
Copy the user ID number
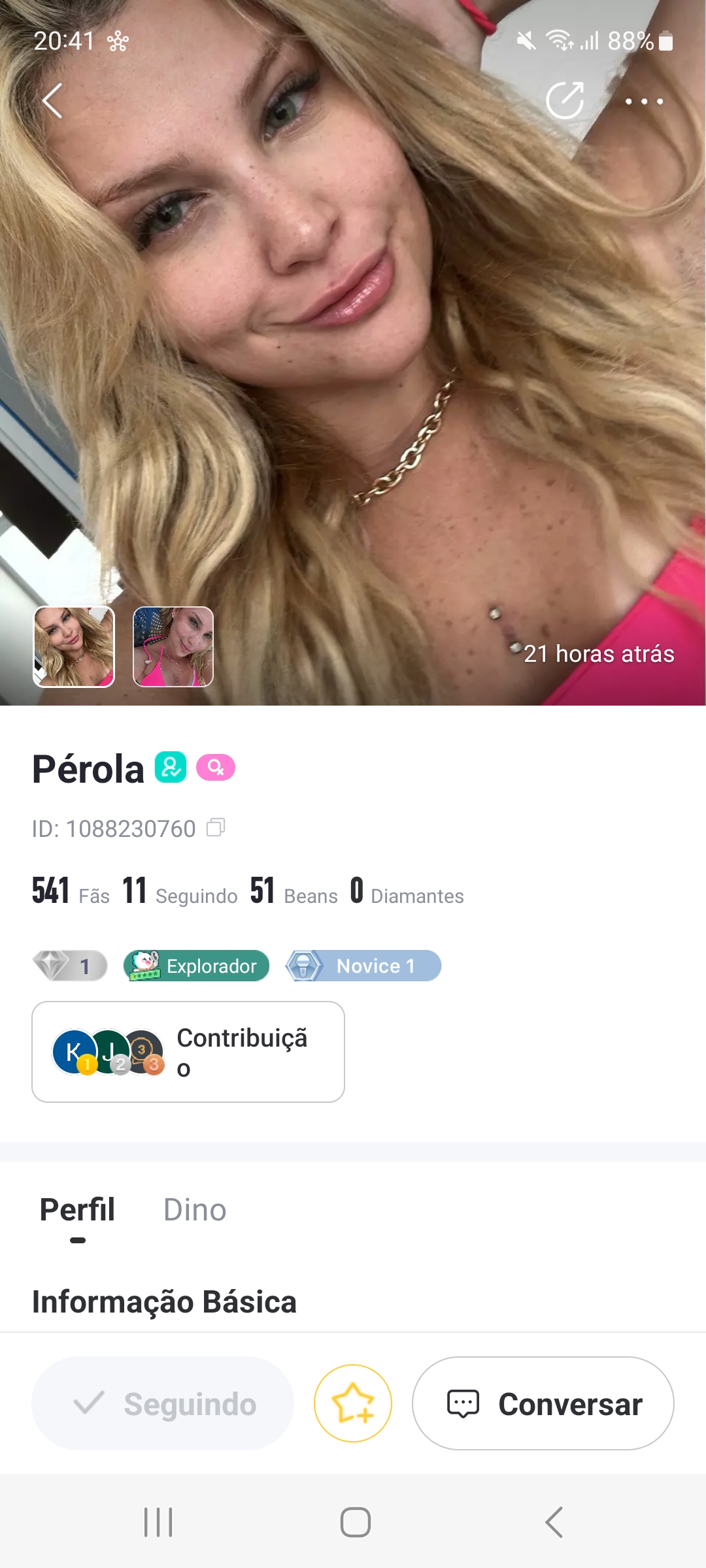[216, 828]
